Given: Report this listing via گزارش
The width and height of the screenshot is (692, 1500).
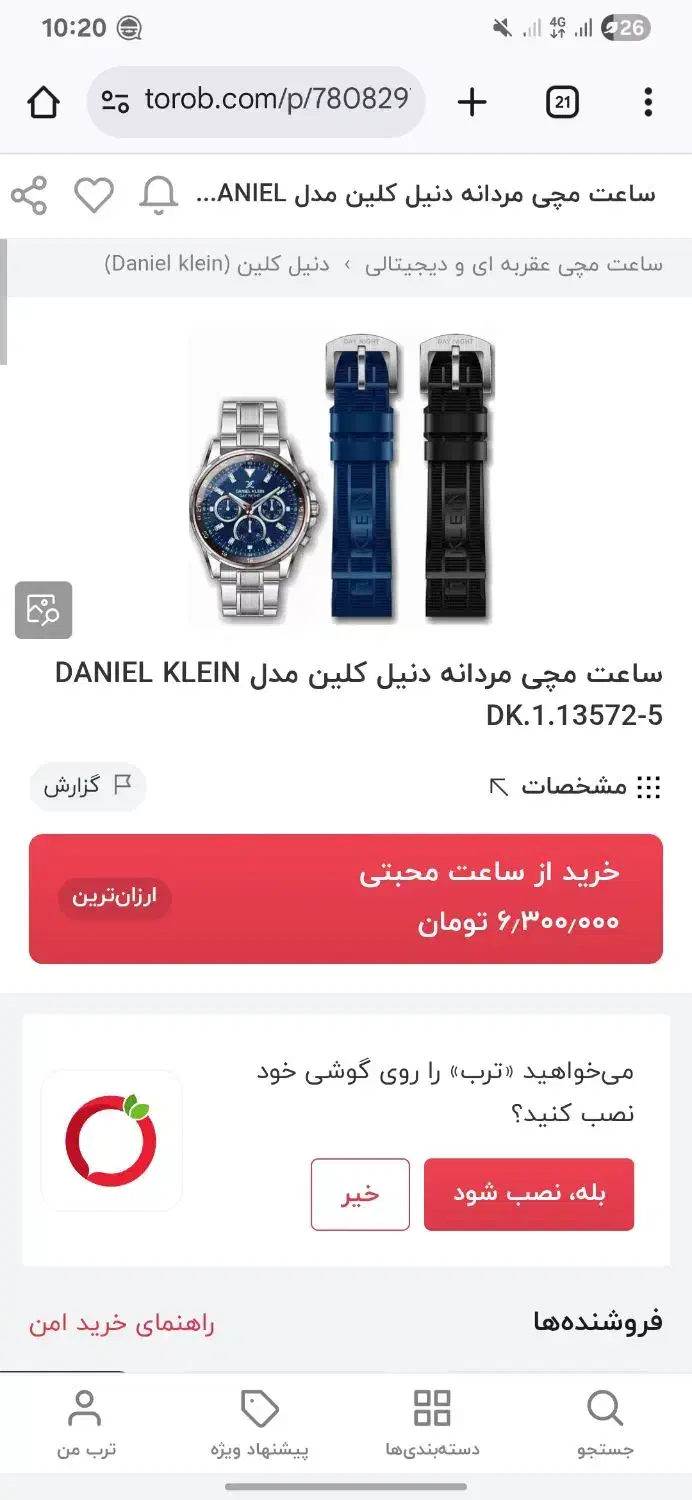Looking at the screenshot, I should (x=87, y=786).
